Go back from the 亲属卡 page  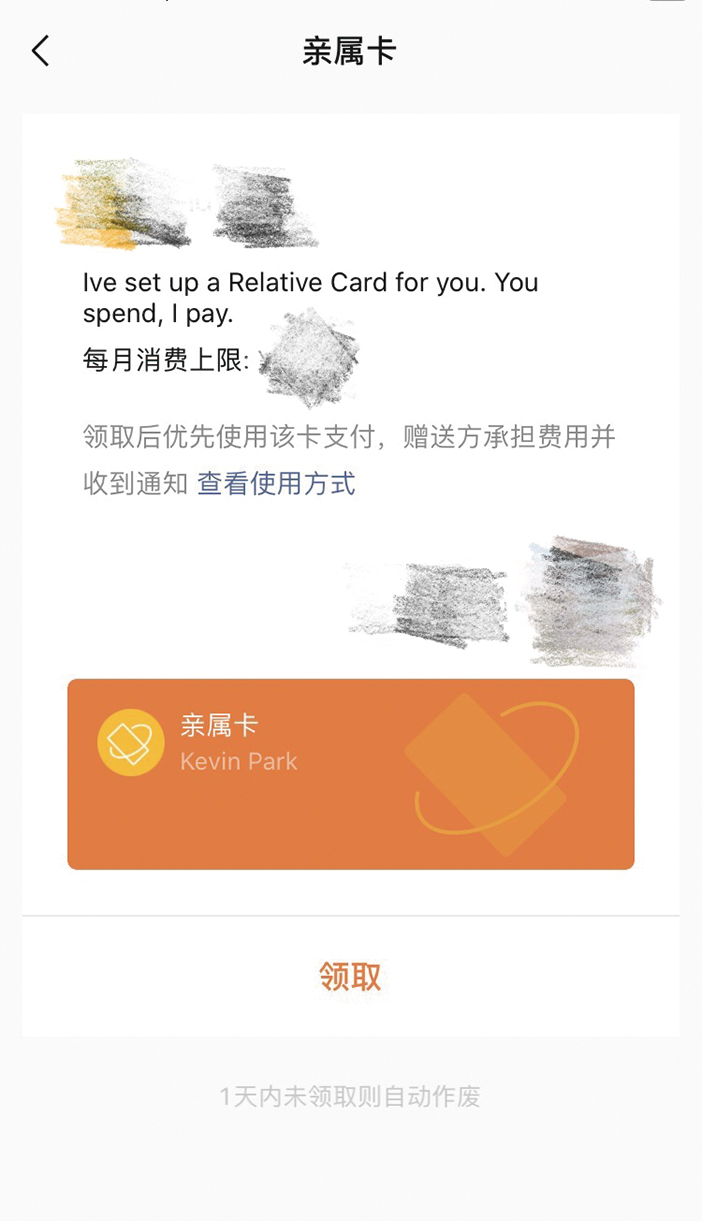click(x=40, y=51)
